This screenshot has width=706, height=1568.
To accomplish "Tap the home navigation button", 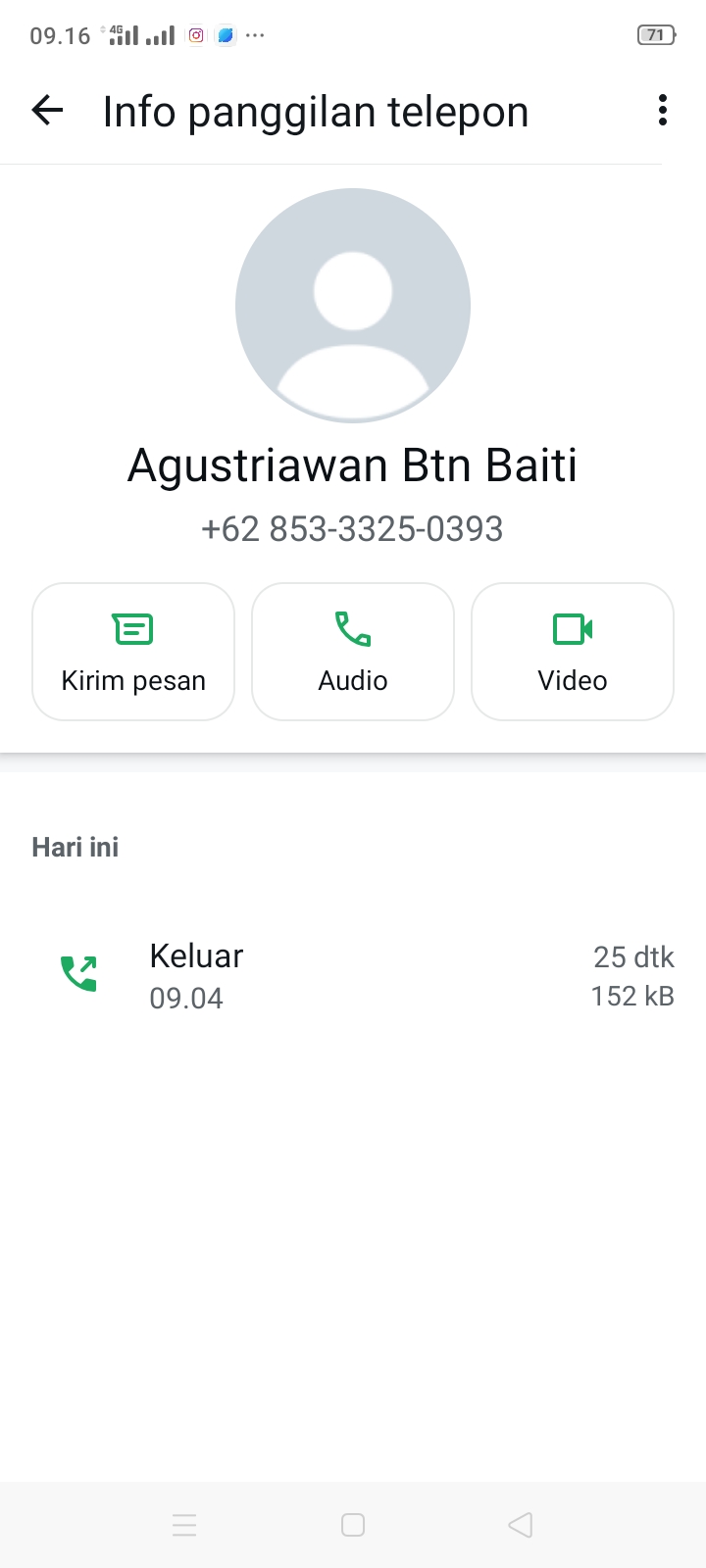I will click(x=352, y=1525).
